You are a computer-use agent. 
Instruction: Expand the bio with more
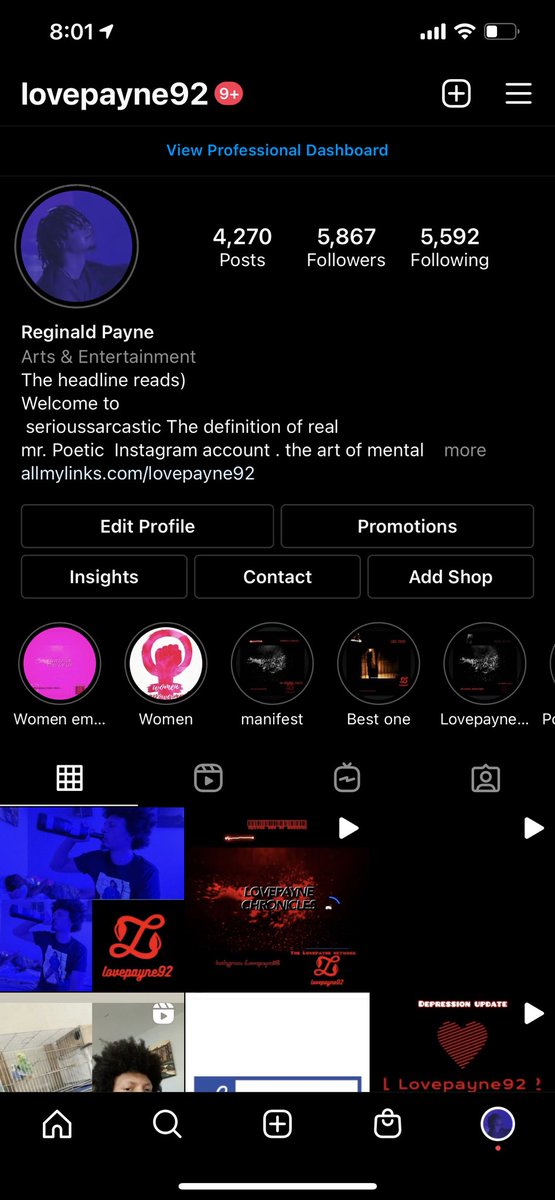point(465,450)
